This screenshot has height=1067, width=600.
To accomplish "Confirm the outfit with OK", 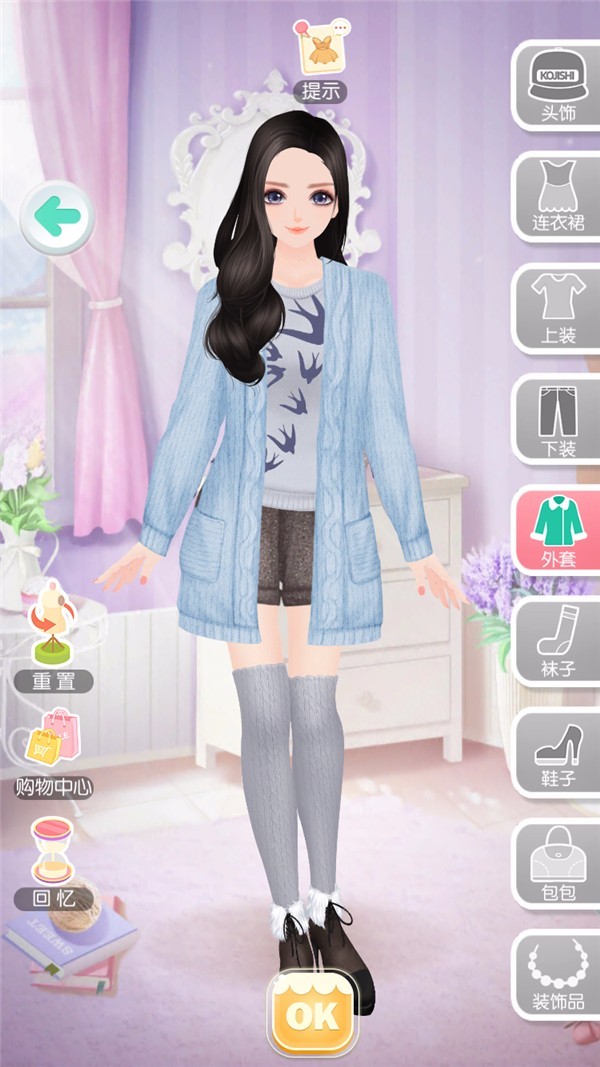I will pos(312,1013).
